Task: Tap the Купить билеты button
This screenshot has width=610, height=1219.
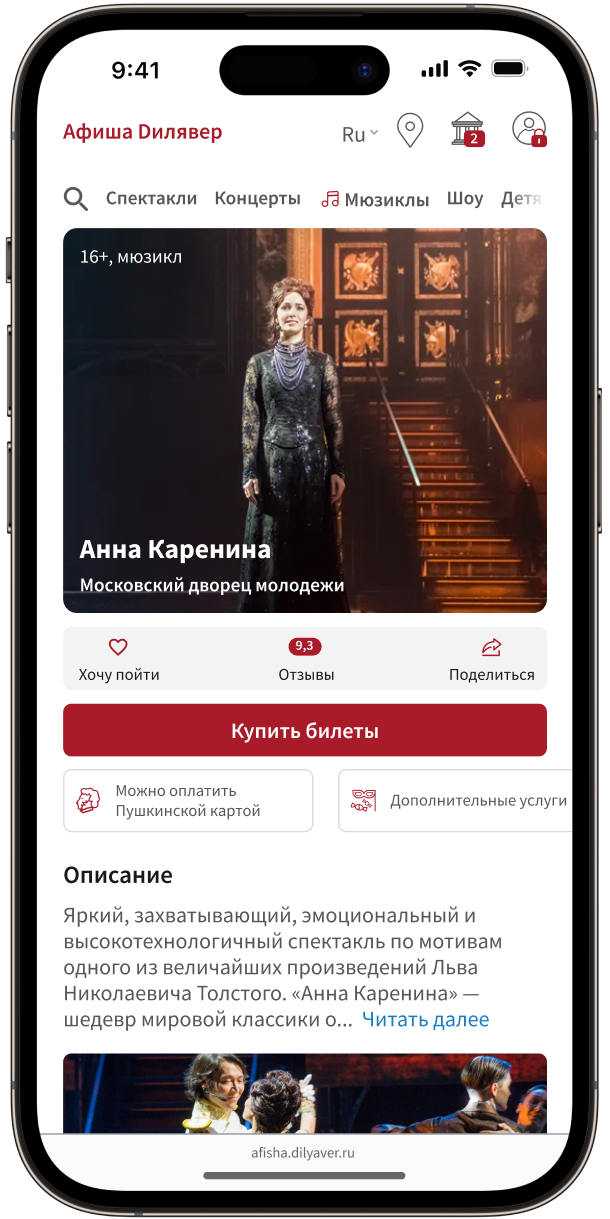Action: [x=305, y=730]
